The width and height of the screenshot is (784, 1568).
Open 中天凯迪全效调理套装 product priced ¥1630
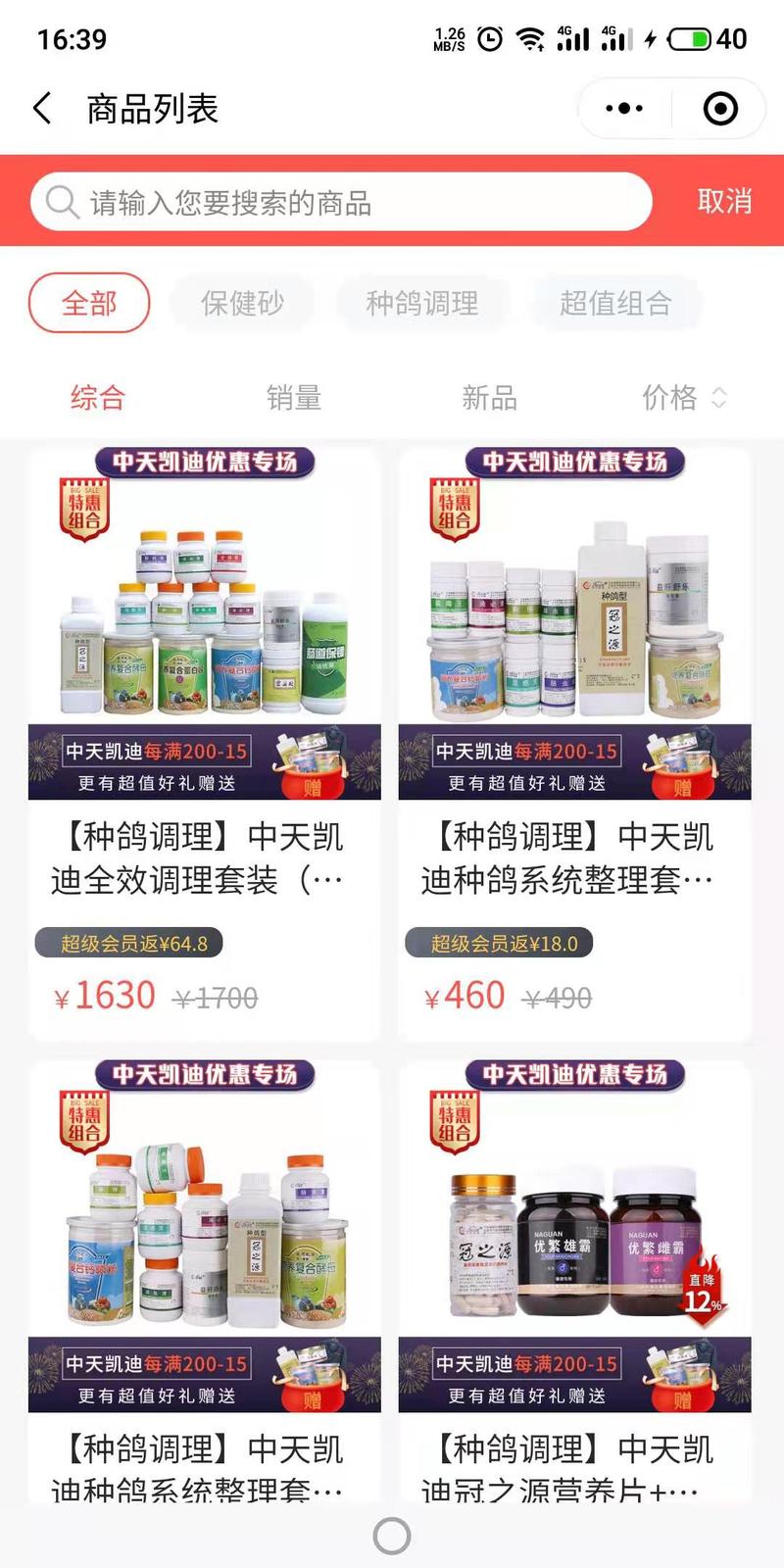click(x=204, y=745)
